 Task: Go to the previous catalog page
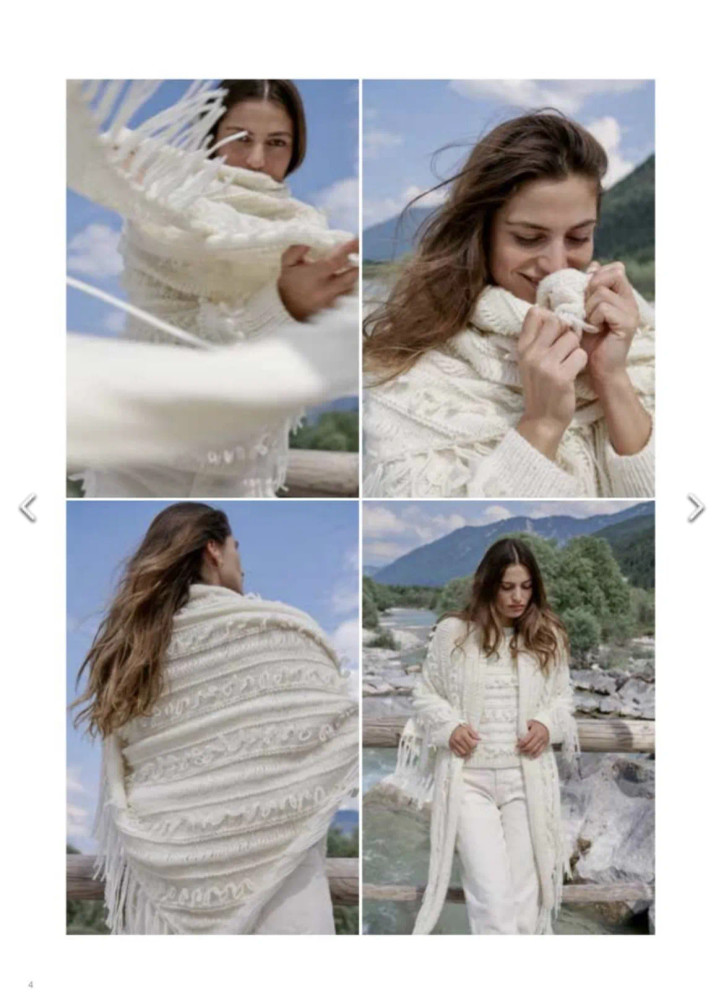click(x=28, y=508)
